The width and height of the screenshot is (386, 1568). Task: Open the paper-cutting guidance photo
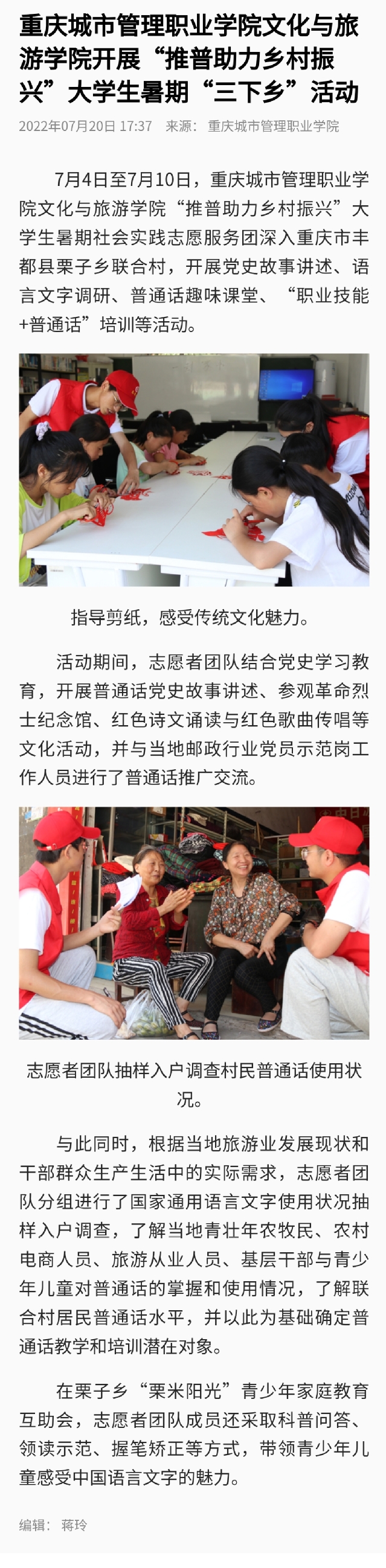tap(194, 470)
